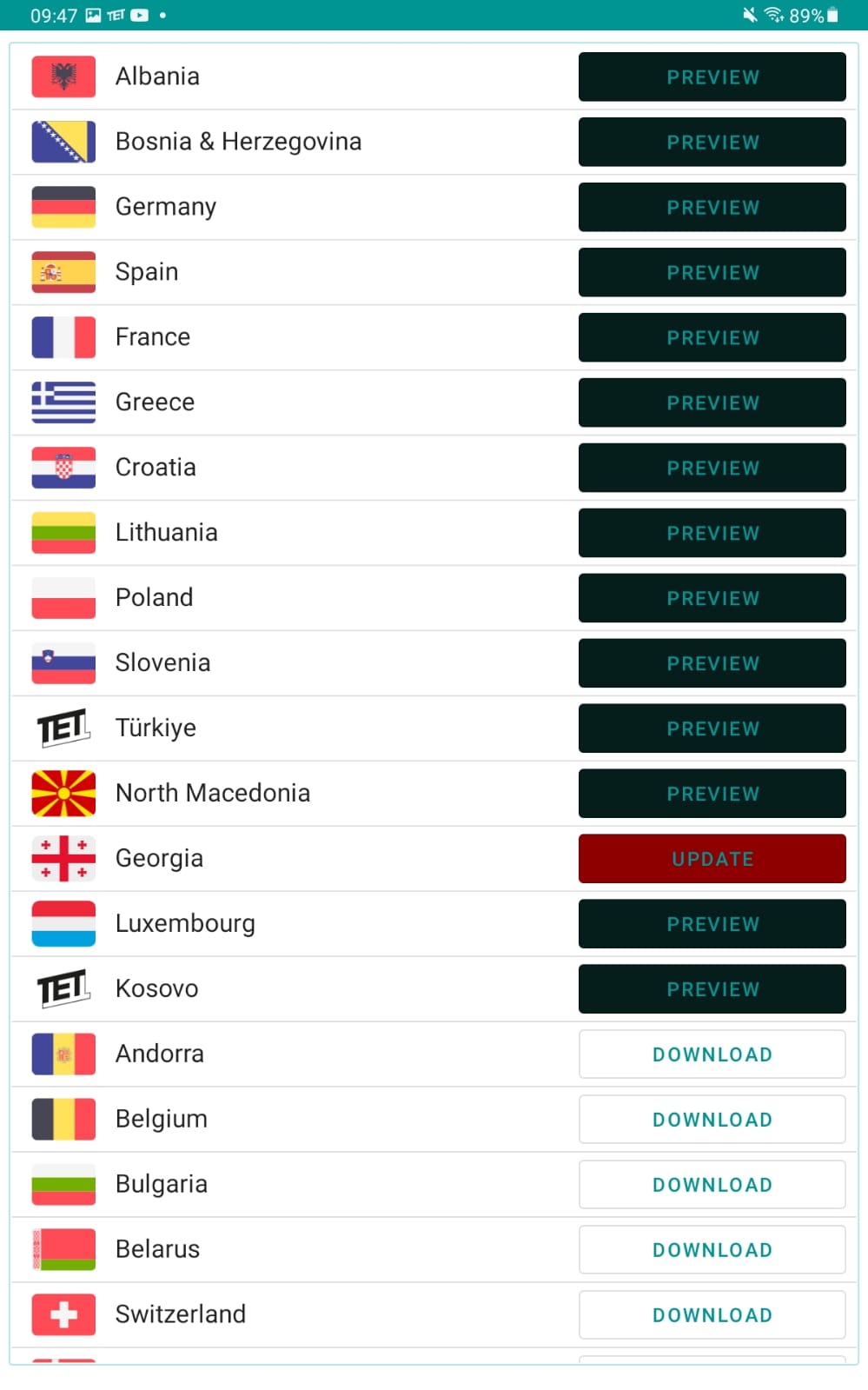Open the Türkiye preview
The image size is (868, 1390).
click(712, 729)
